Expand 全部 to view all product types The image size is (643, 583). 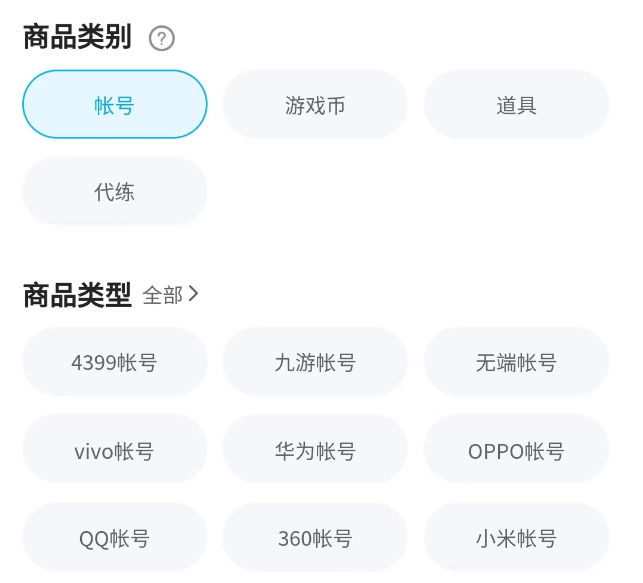tap(171, 295)
